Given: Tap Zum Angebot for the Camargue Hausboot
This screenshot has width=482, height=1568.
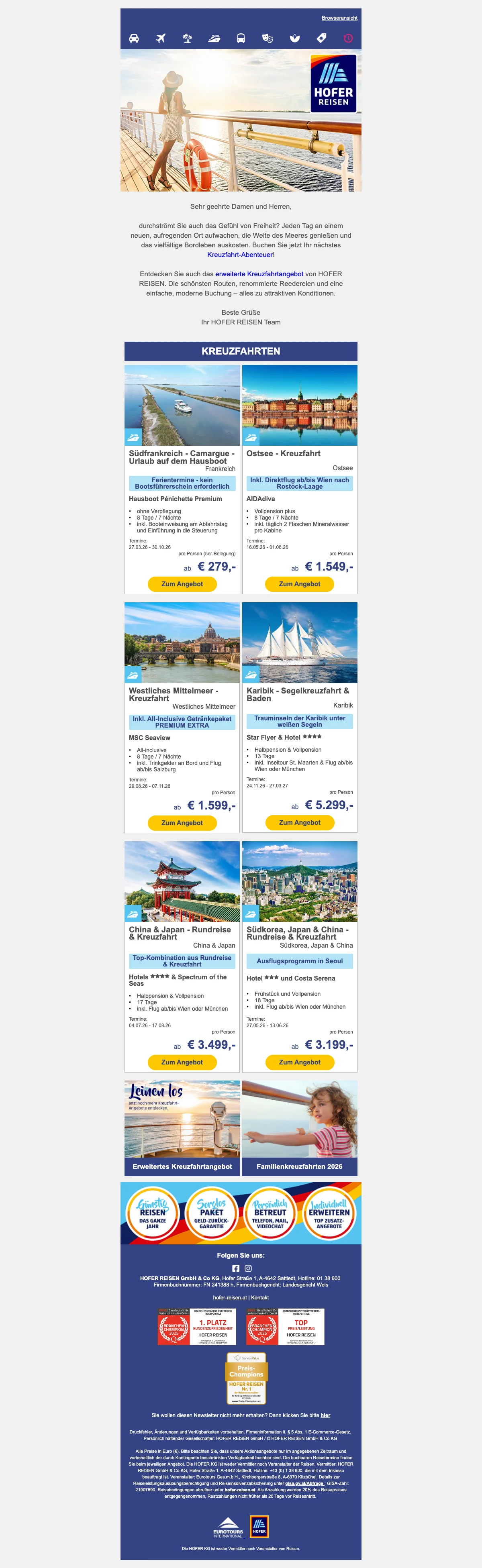Looking at the screenshot, I should [182, 584].
